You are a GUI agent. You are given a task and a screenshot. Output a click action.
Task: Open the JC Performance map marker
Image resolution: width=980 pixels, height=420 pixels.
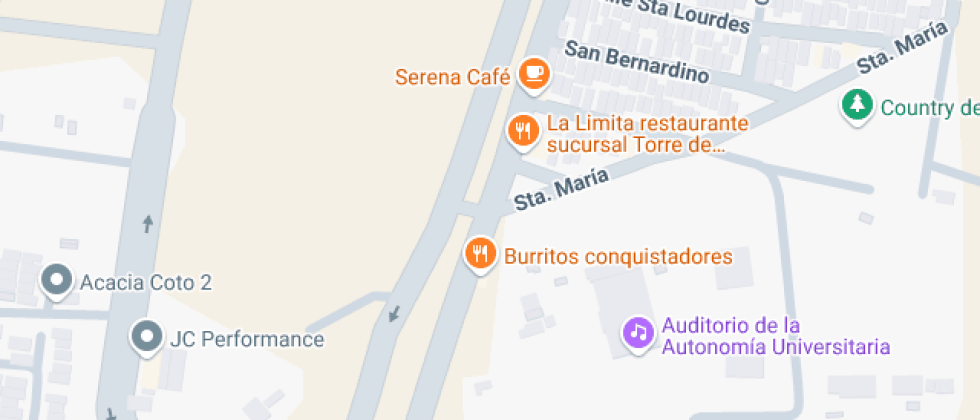pos(148,336)
